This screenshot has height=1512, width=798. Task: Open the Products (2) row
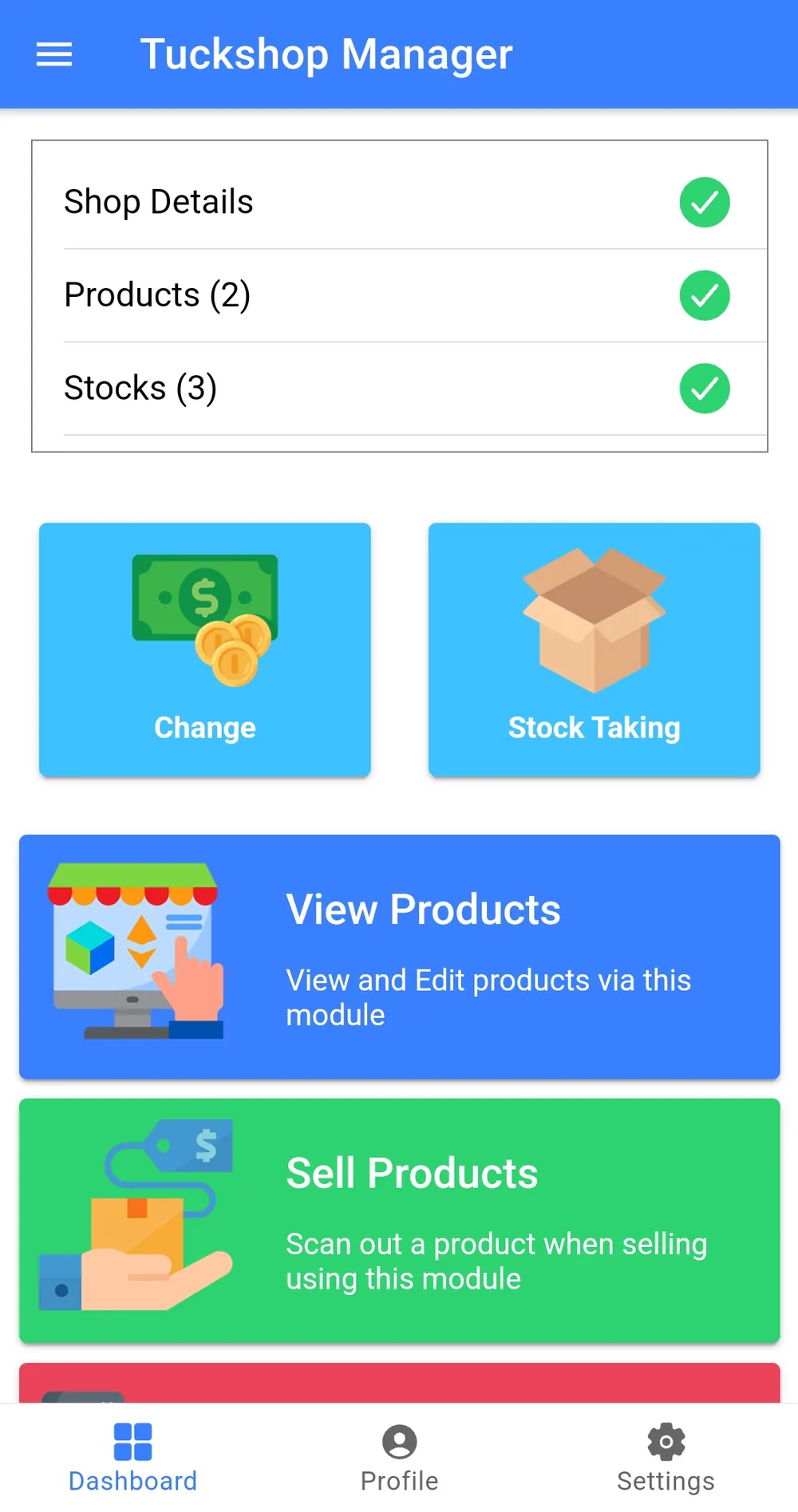click(x=399, y=295)
